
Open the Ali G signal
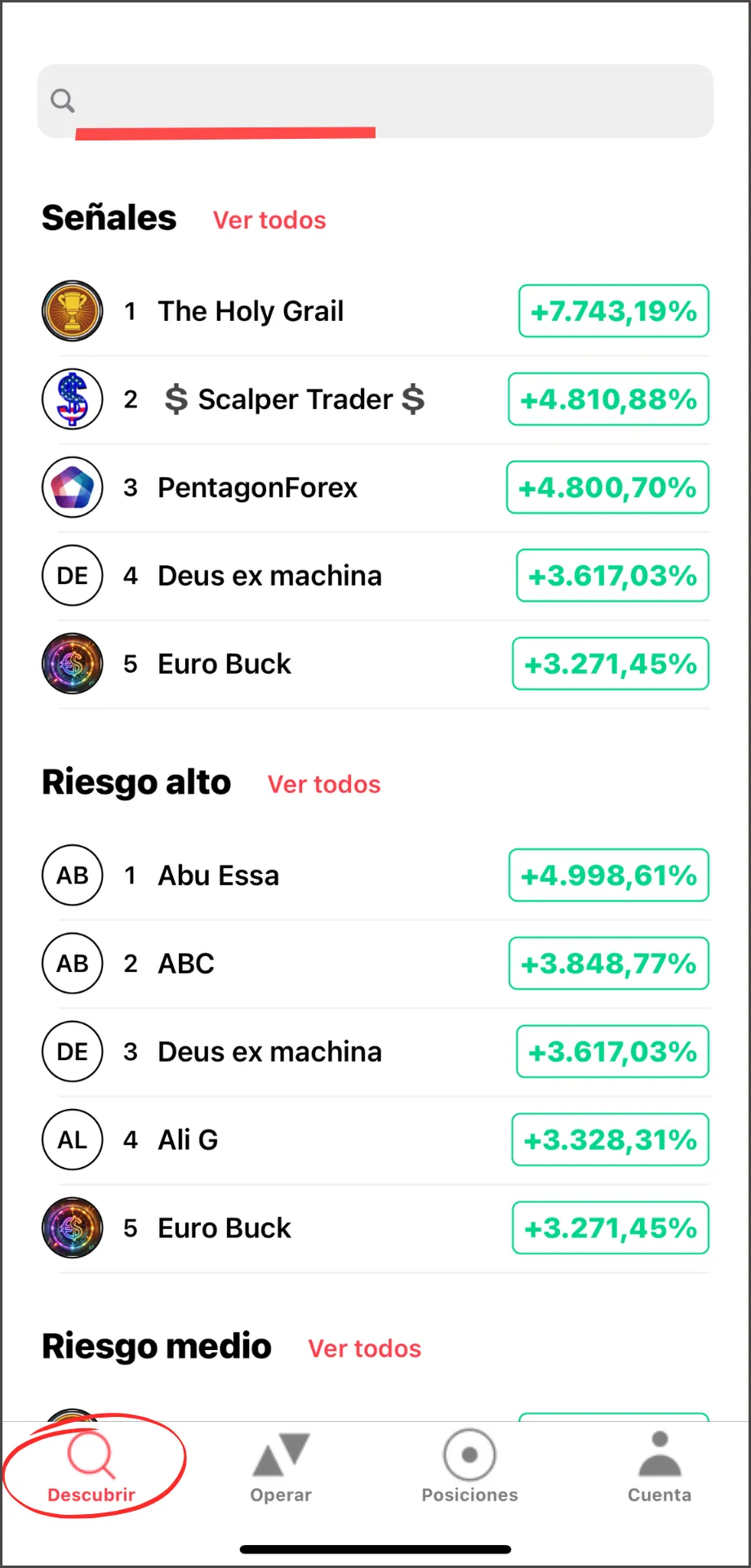tap(375, 1140)
